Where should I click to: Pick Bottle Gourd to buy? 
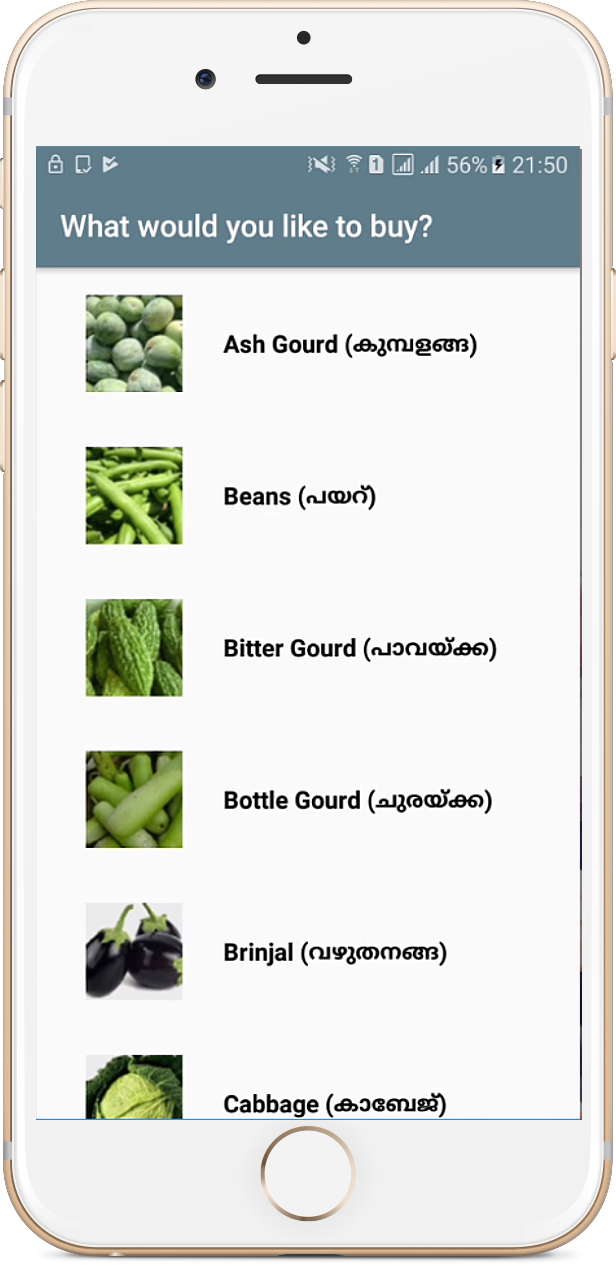pos(308,799)
